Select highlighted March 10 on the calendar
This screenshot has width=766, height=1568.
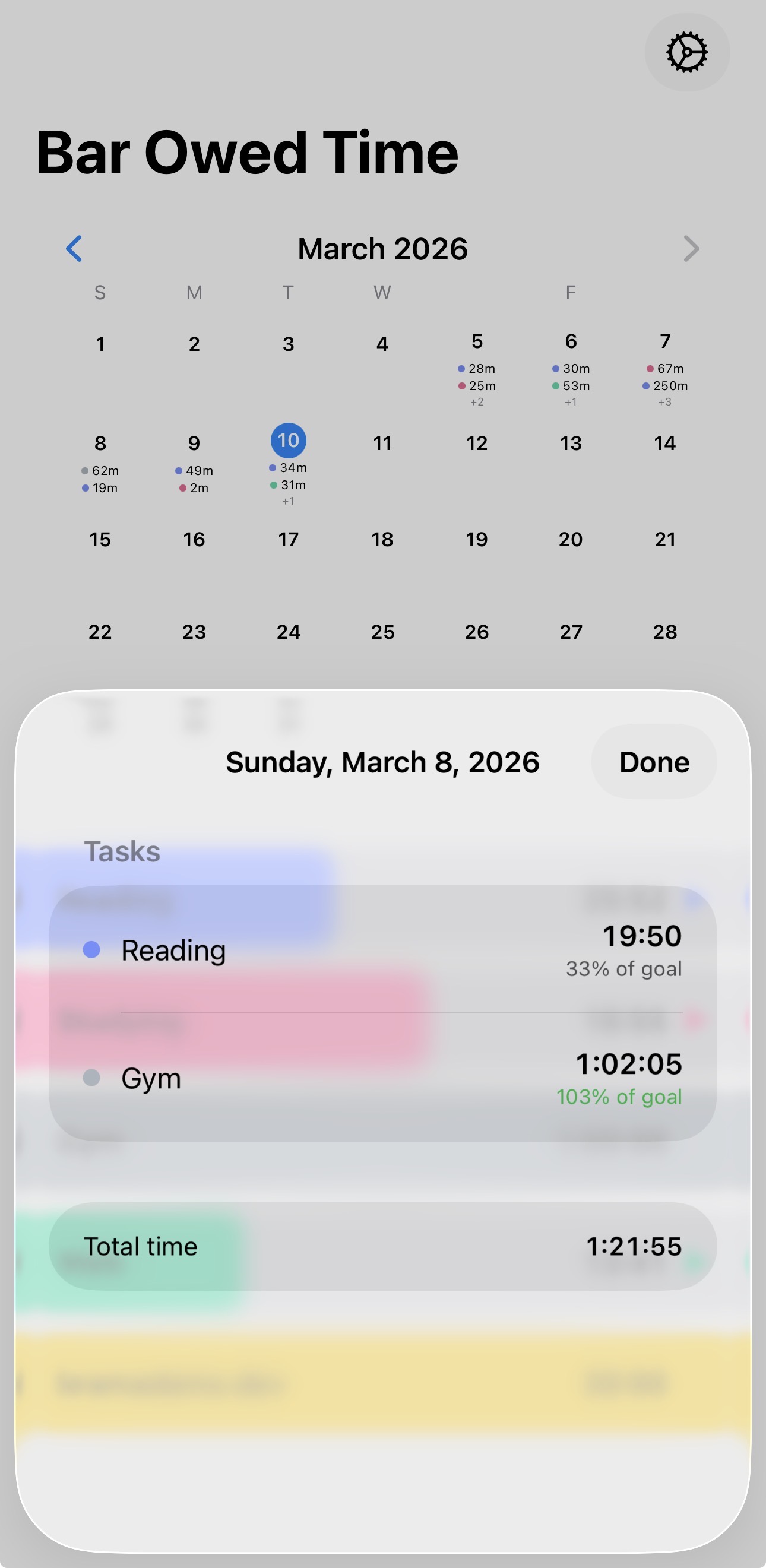click(289, 441)
